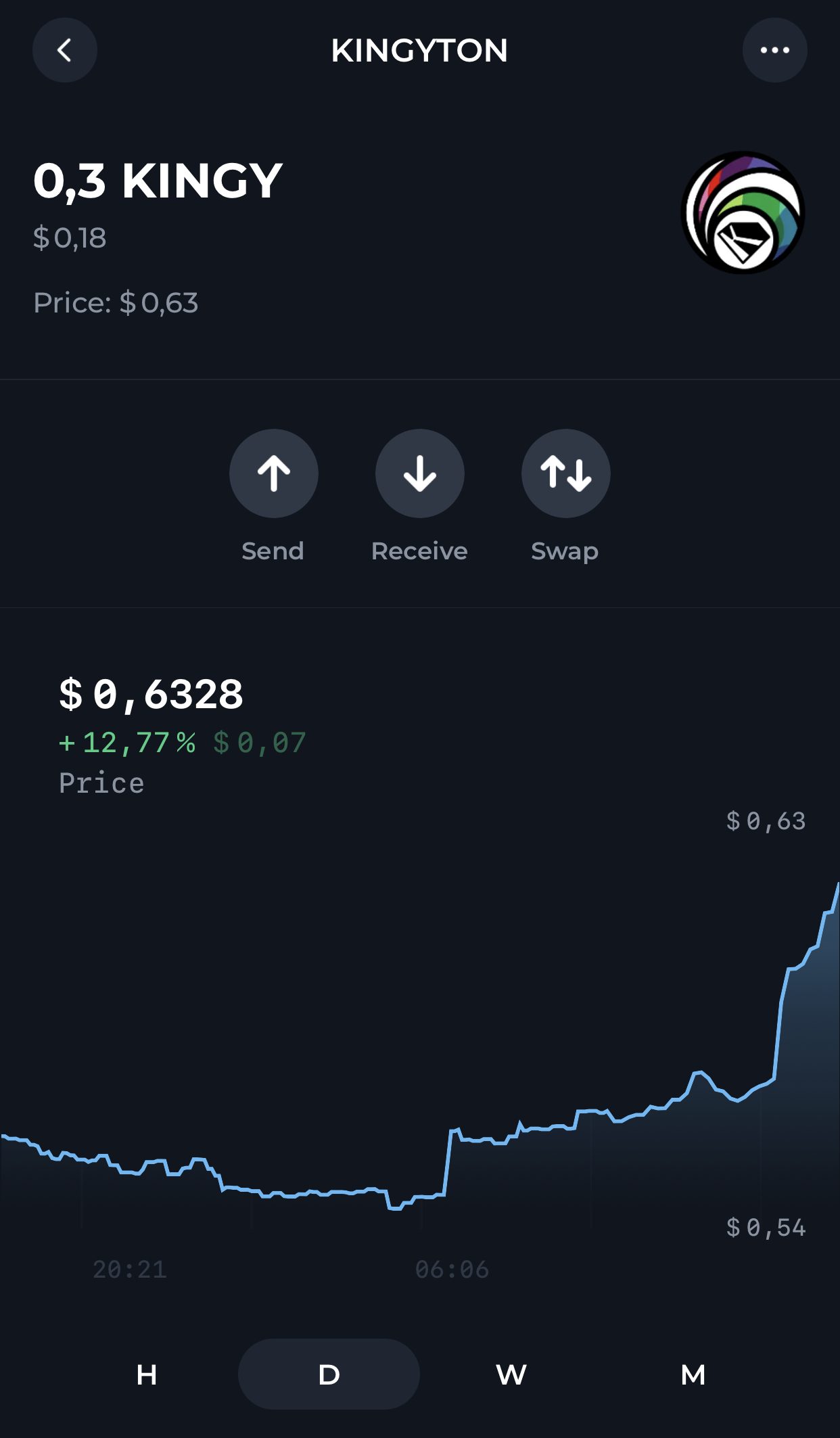The width and height of the screenshot is (840, 1438).
Task: Show the weekly (W) price chart
Action: click(x=511, y=1374)
